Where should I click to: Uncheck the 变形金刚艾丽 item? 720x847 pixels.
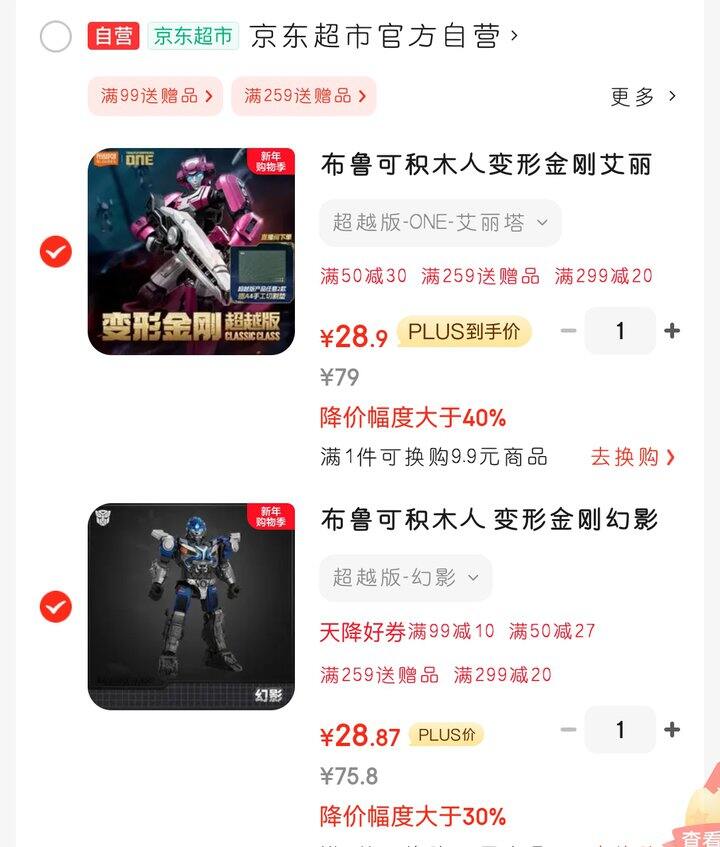click(x=56, y=251)
